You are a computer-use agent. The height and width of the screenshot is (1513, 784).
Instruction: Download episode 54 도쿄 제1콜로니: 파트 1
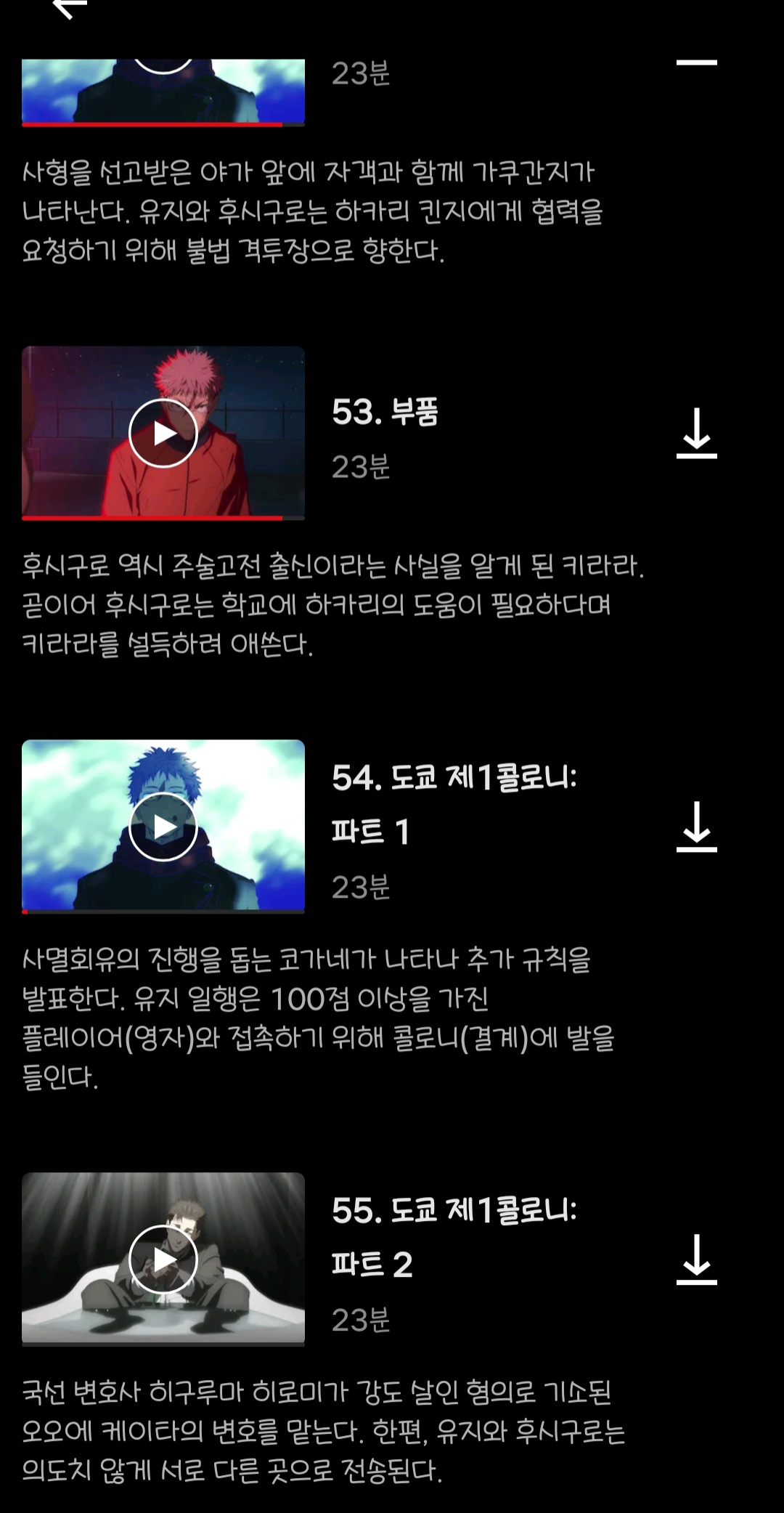[x=696, y=827]
